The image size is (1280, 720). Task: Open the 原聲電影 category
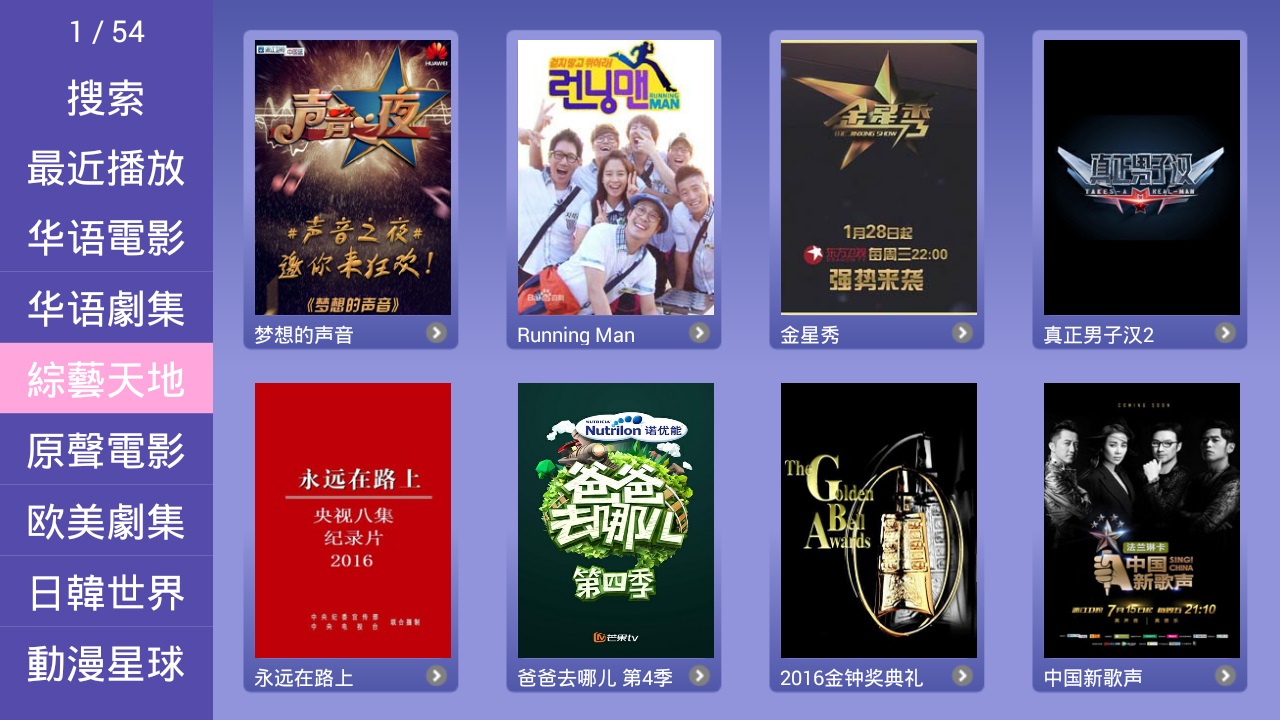[106, 450]
